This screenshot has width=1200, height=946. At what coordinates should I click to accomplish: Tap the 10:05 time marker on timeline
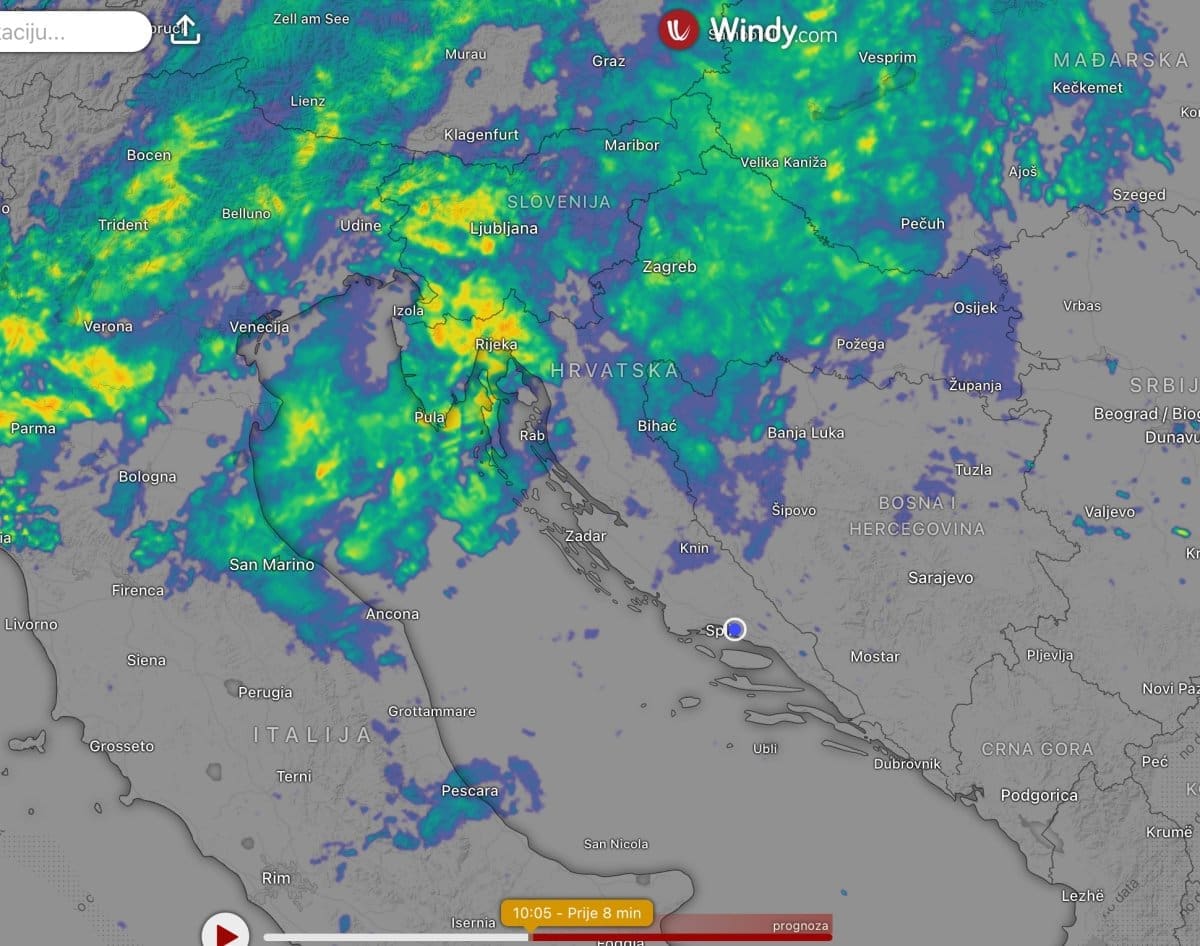576,913
